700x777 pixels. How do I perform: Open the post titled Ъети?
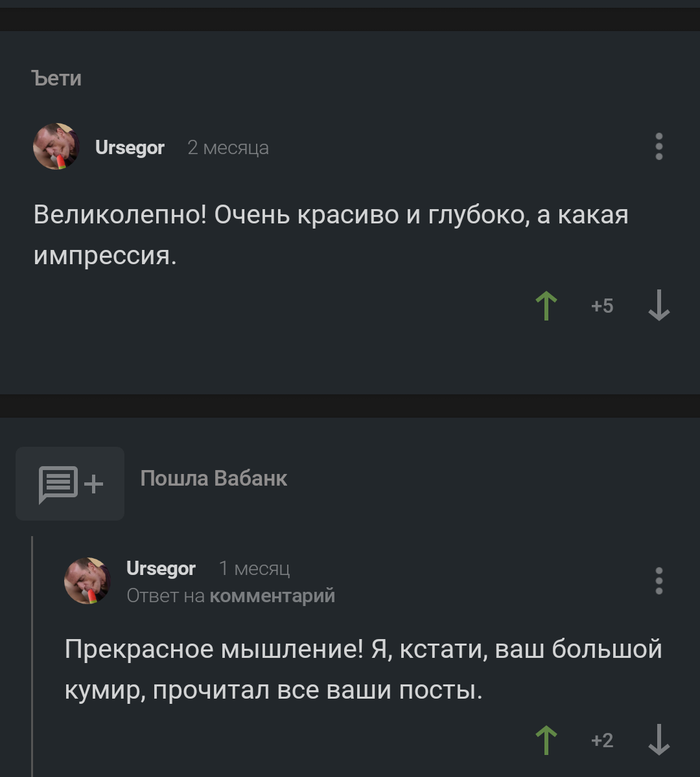pos(57,78)
